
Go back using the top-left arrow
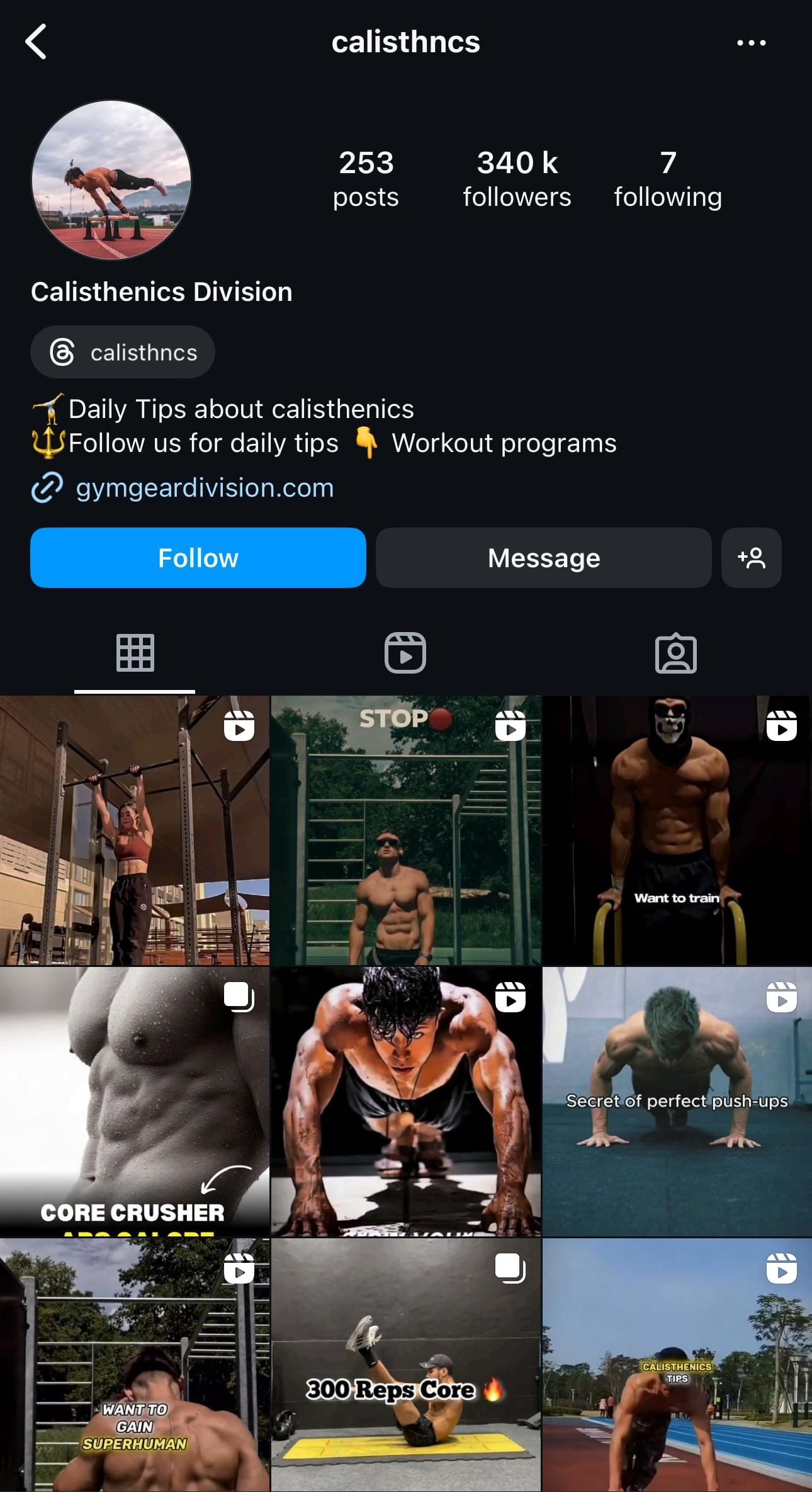[36, 42]
